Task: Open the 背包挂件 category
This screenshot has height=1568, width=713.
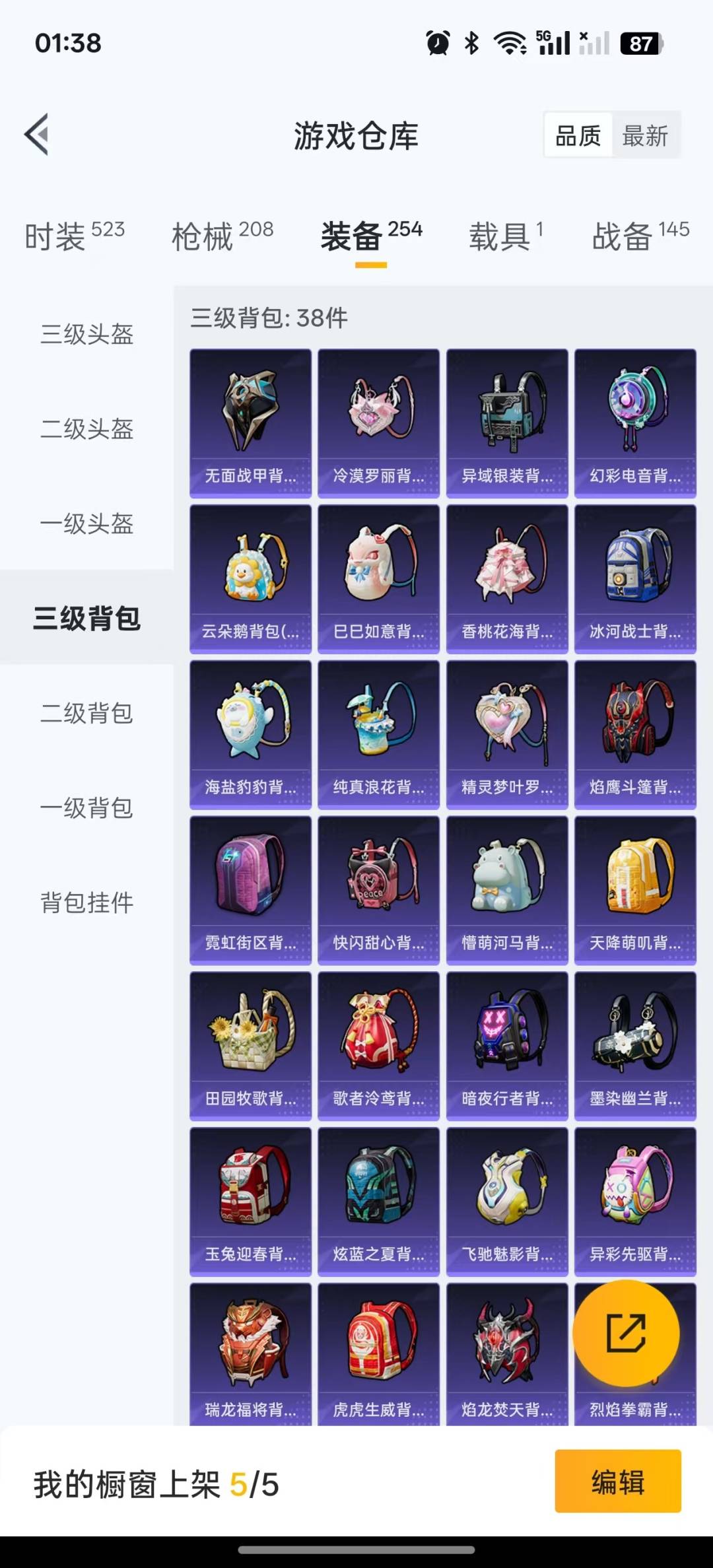Action: click(87, 903)
